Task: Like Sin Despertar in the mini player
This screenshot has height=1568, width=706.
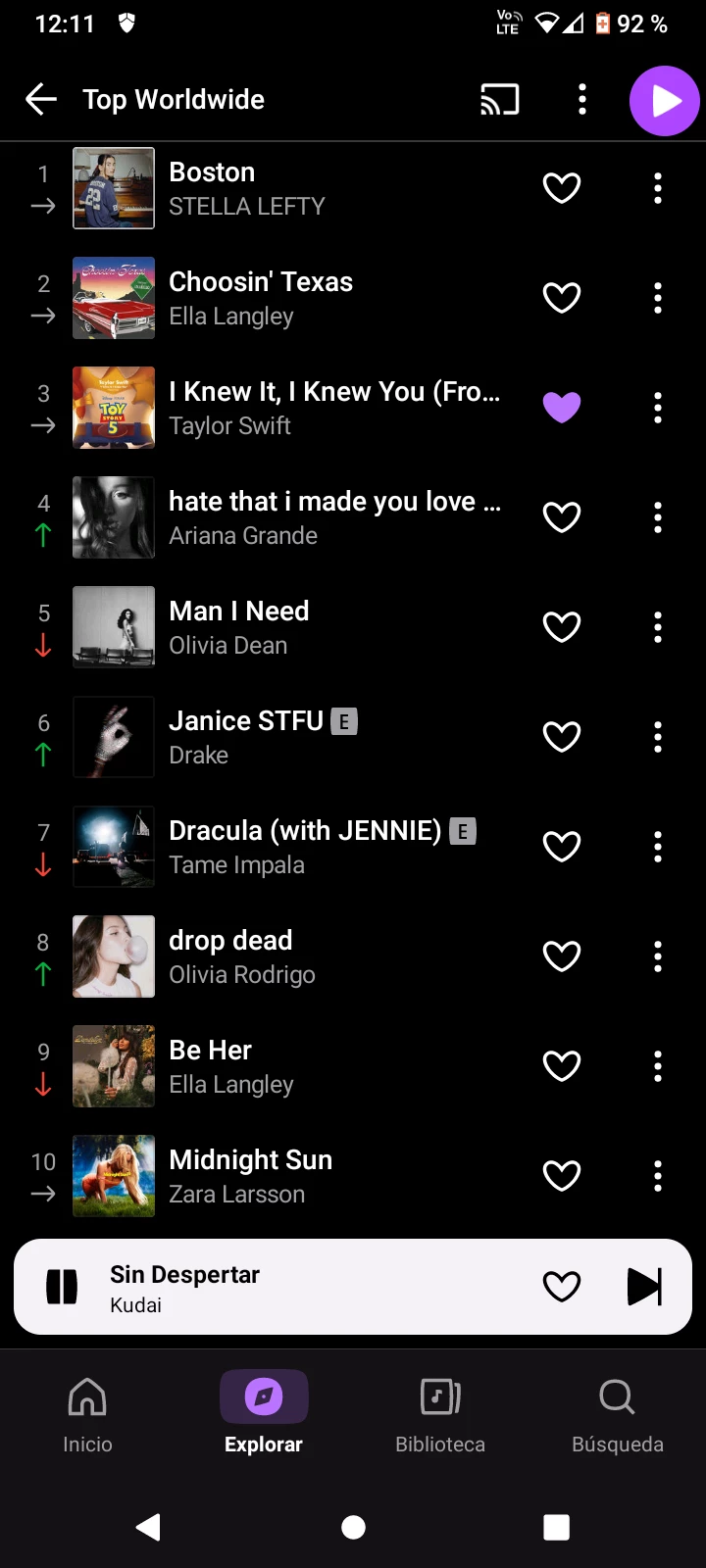Action: [x=562, y=1287]
